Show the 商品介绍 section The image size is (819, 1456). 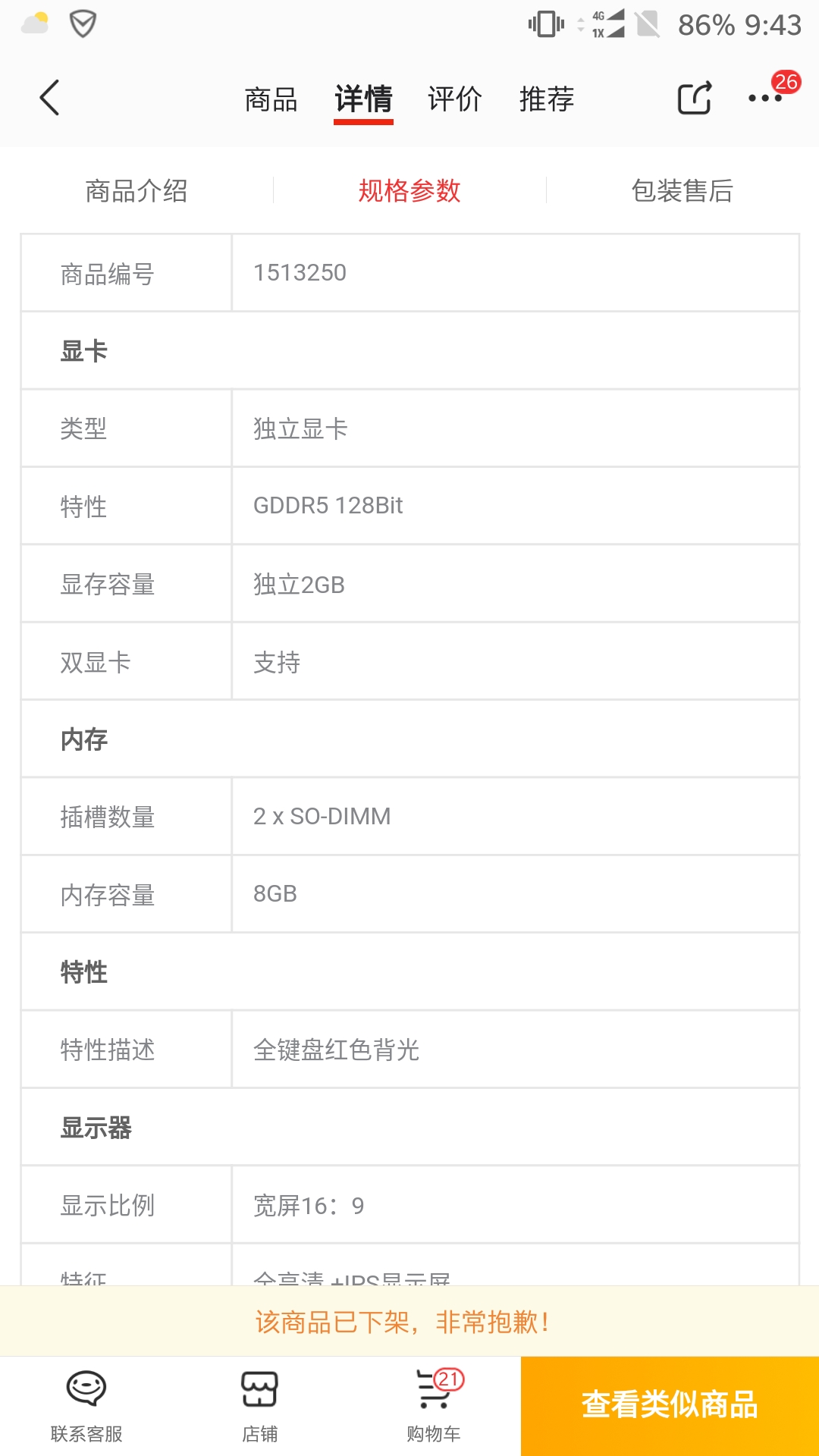(x=136, y=190)
